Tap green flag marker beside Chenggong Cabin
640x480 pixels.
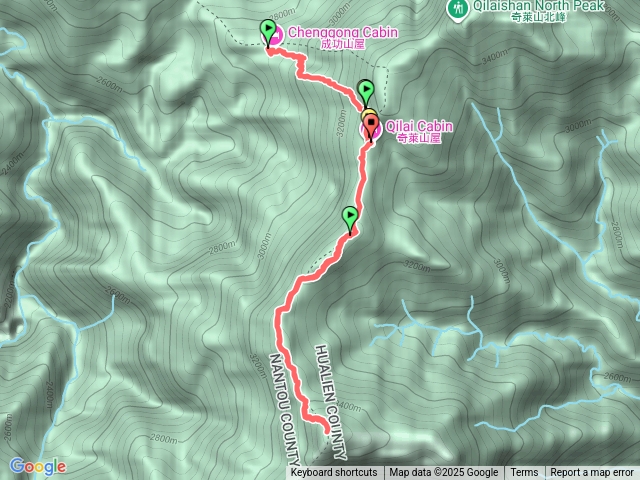pos(268,30)
